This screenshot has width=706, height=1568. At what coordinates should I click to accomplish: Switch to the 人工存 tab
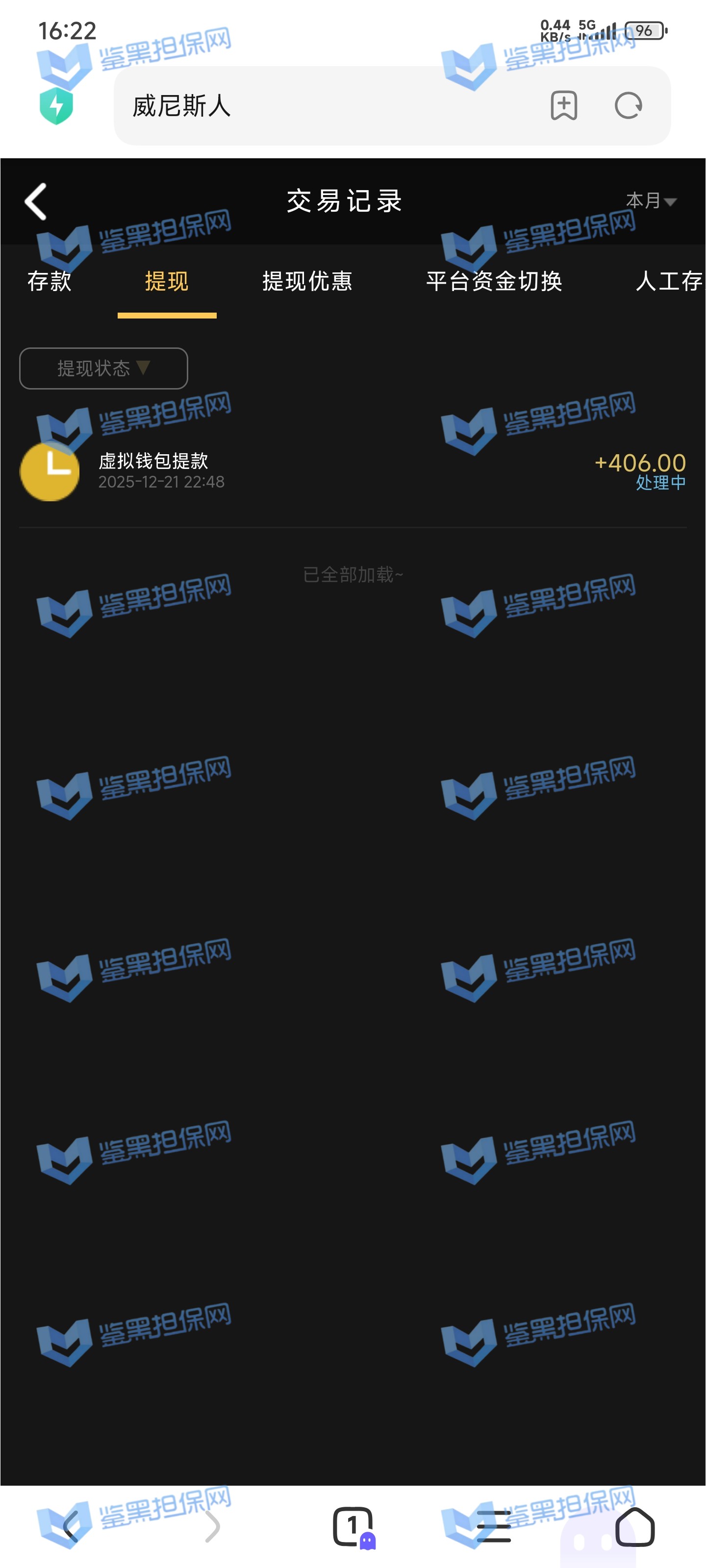coord(668,281)
